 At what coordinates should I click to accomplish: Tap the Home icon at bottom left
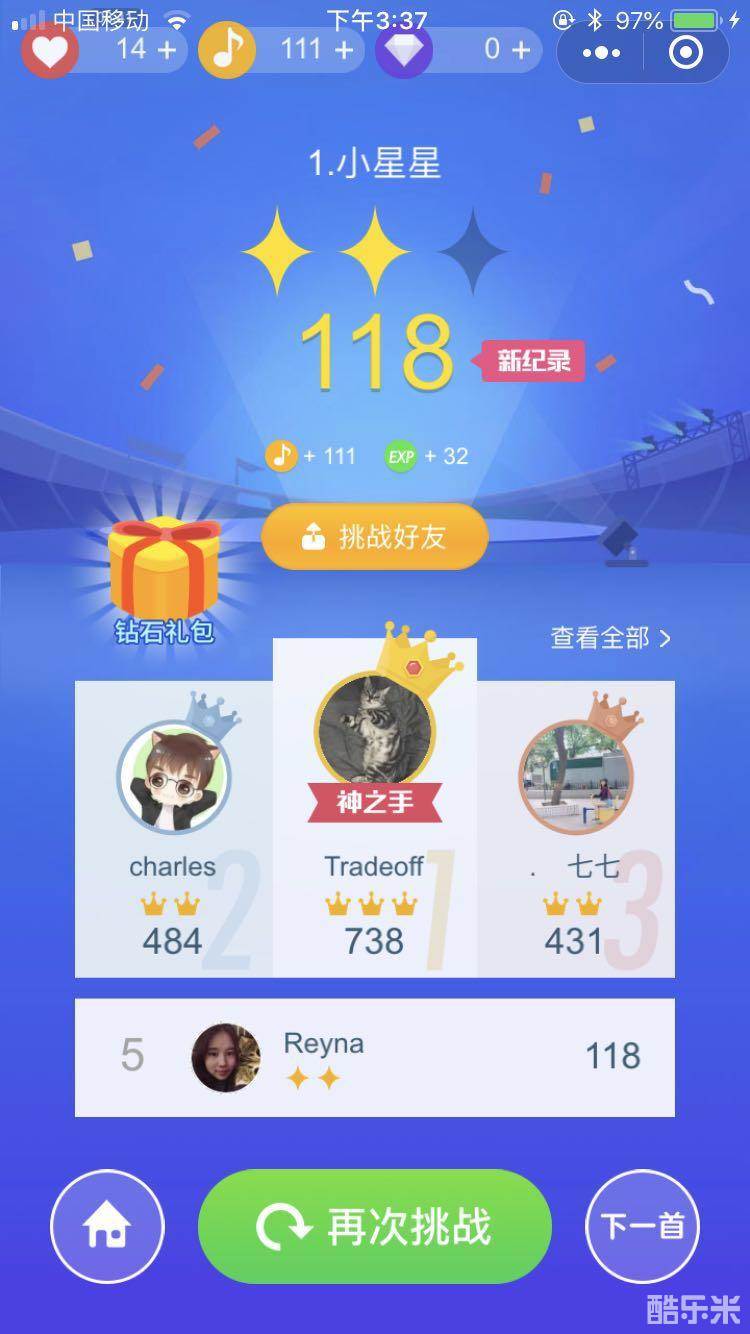point(107,1226)
